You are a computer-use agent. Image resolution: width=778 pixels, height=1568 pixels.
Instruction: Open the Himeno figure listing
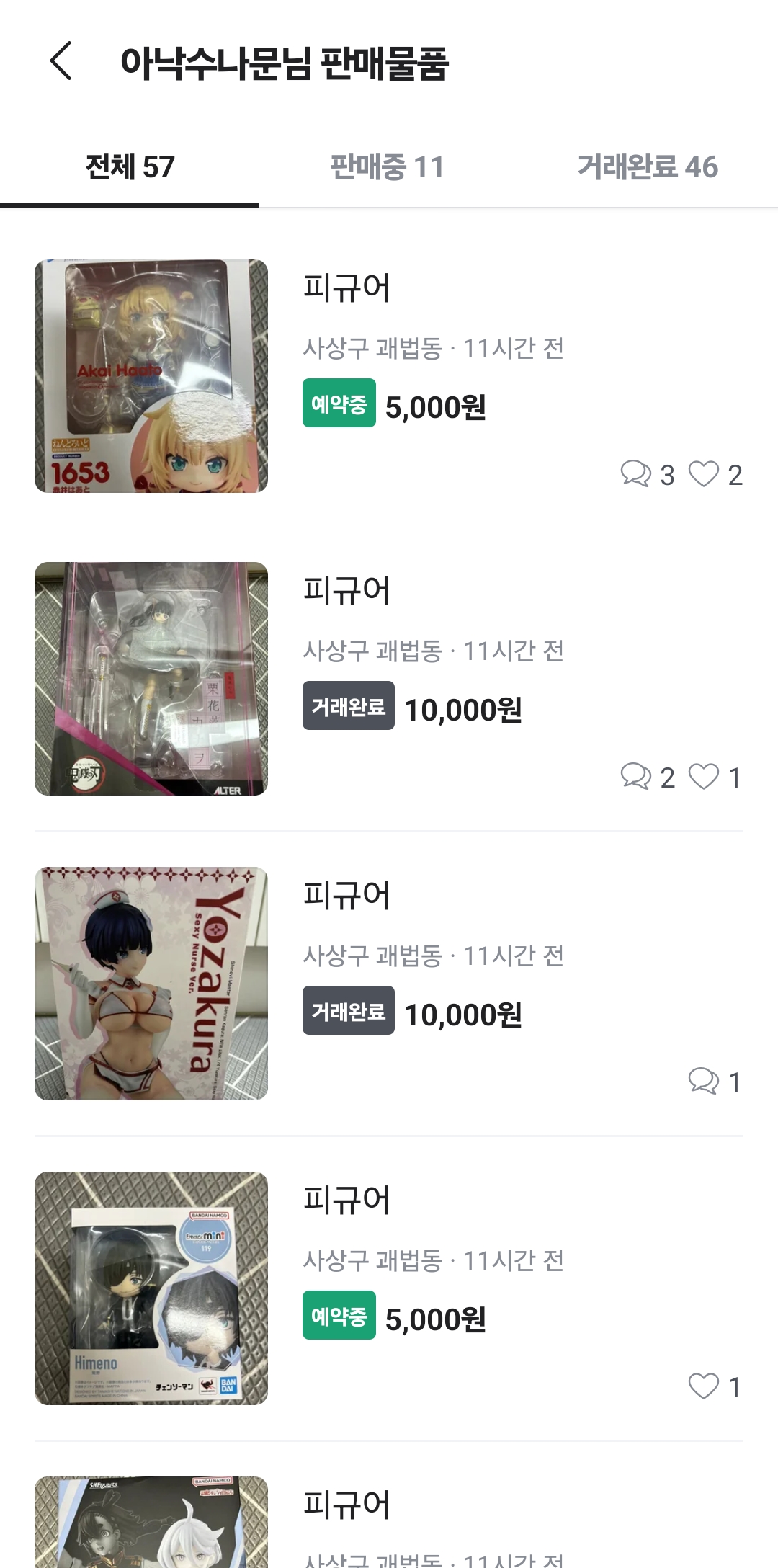[151, 1288]
